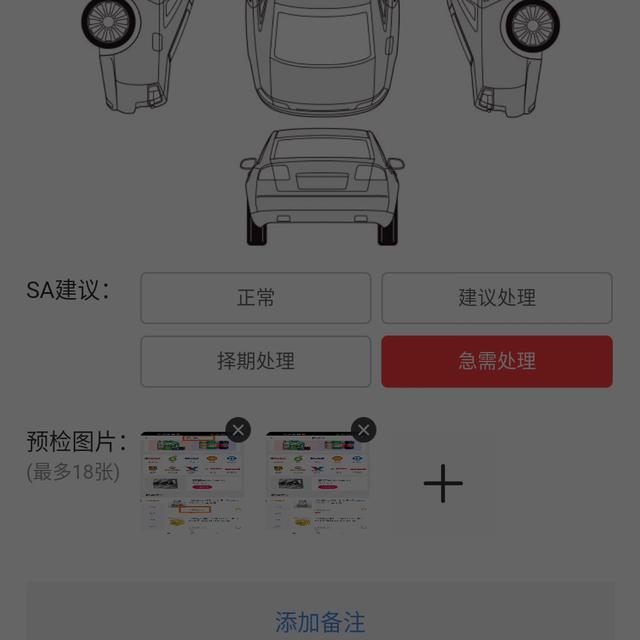Image resolution: width=640 pixels, height=640 pixels.
Task: Select 正常 as SA suggestion
Action: click(x=255, y=298)
